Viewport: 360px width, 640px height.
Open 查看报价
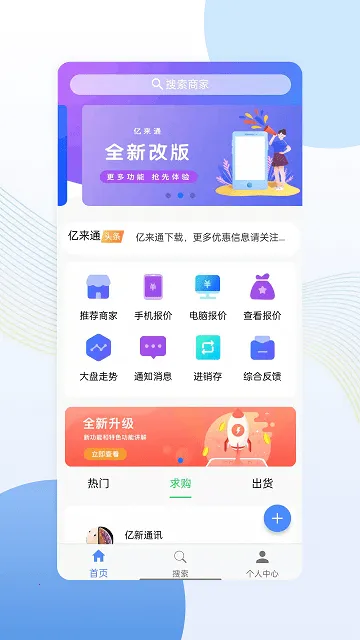coord(262,298)
